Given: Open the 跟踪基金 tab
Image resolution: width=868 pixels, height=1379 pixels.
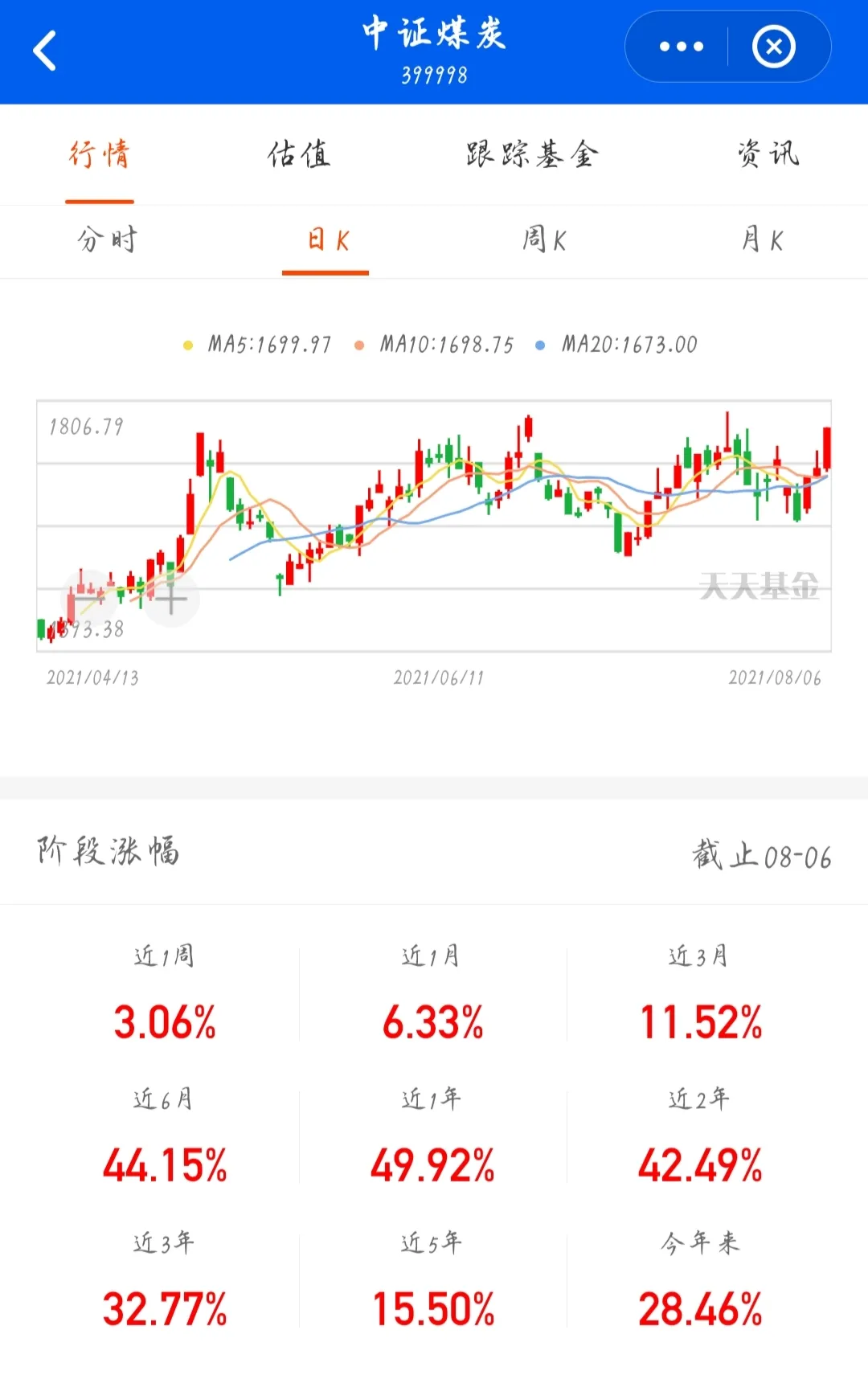Looking at the screenshot, I should [x=531, y=154].
